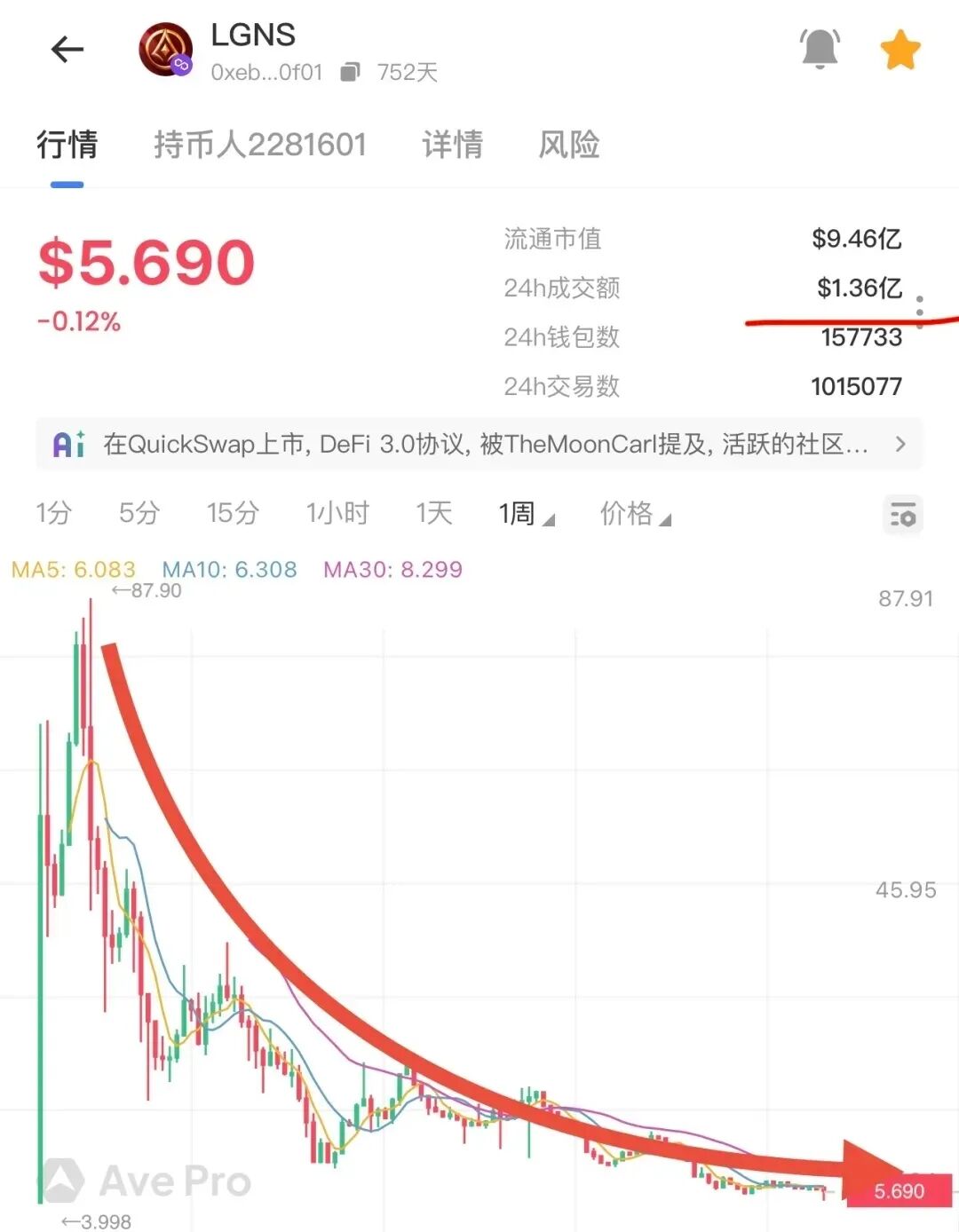
Task: Switch to the 持币人 tab
Action: click(x=259, y=145)
